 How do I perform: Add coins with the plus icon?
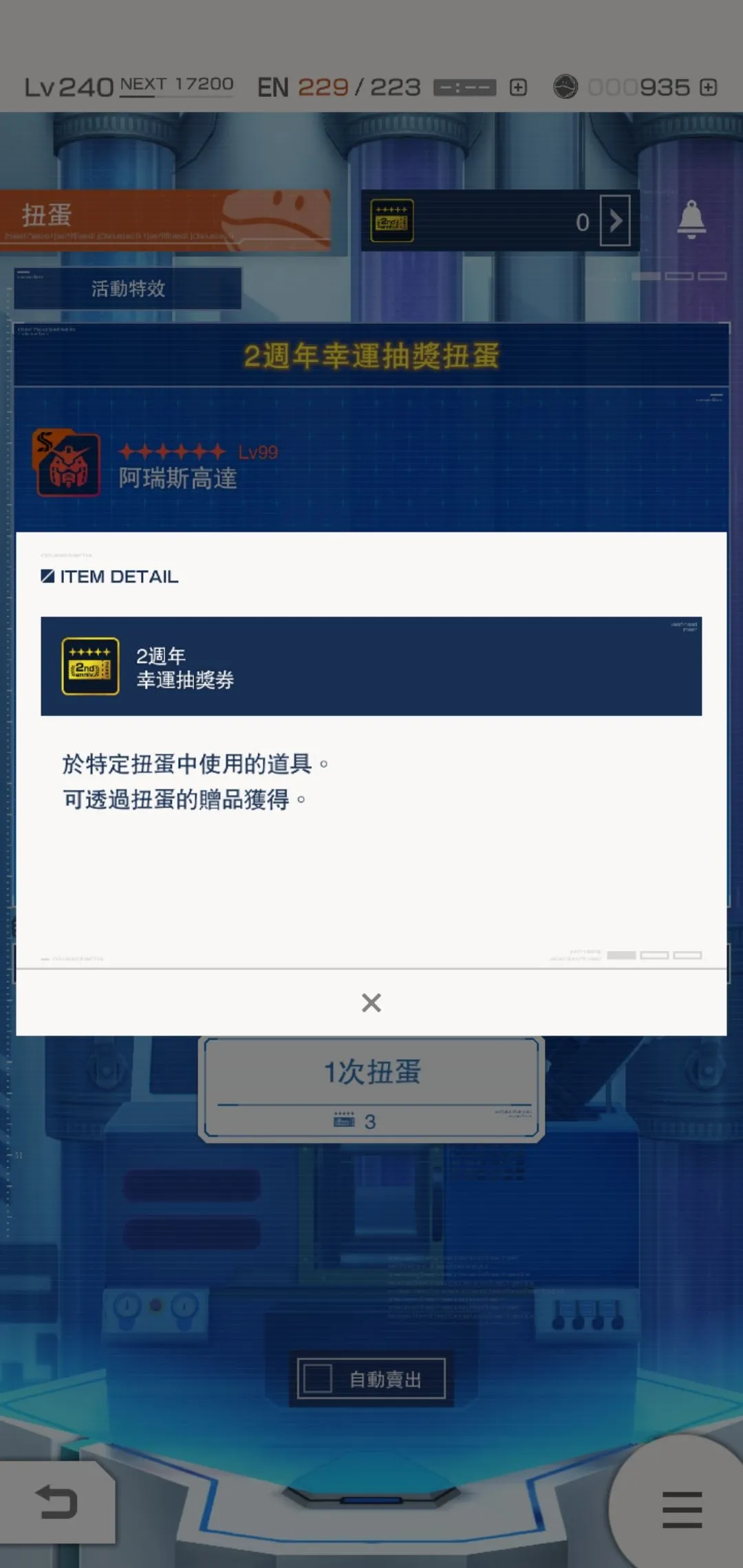pos(709,87)
